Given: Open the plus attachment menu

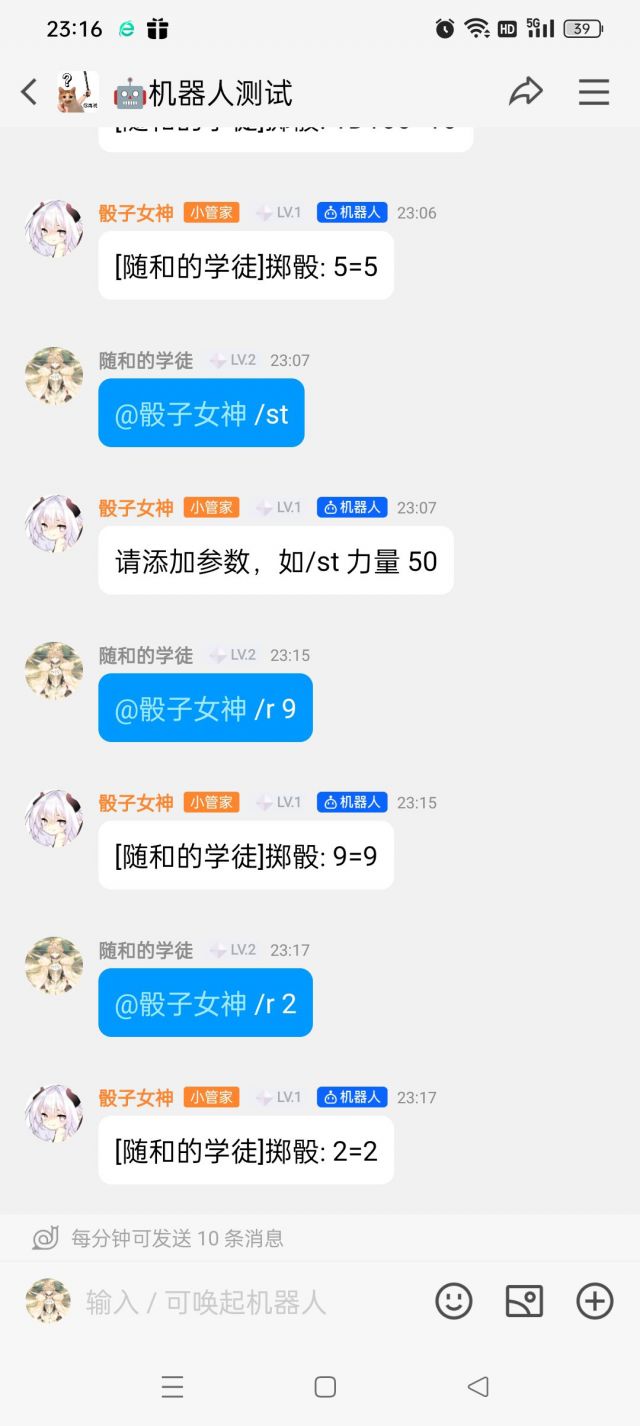Looking at the screenshot, I should pyautogui.click(x=595, y=1301).
